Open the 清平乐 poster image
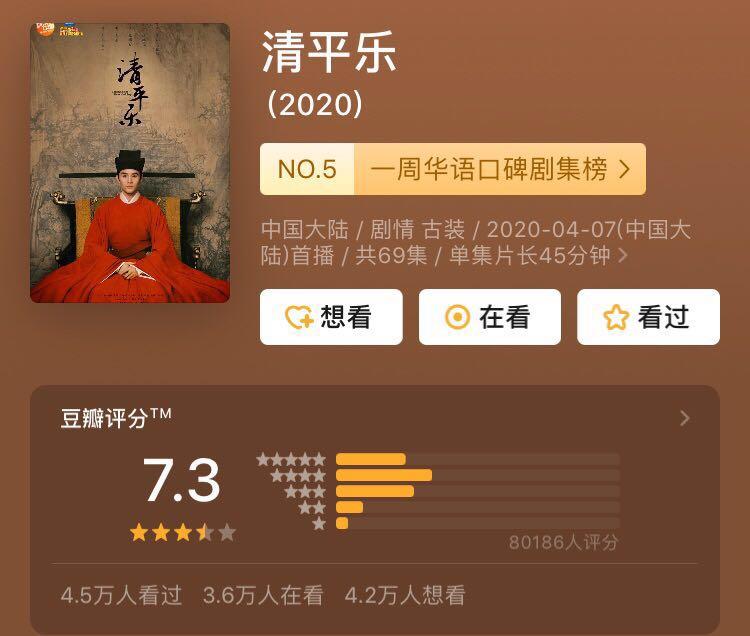Screen dimensions: 750x636 pyautogui.click(x=130, y=163)
